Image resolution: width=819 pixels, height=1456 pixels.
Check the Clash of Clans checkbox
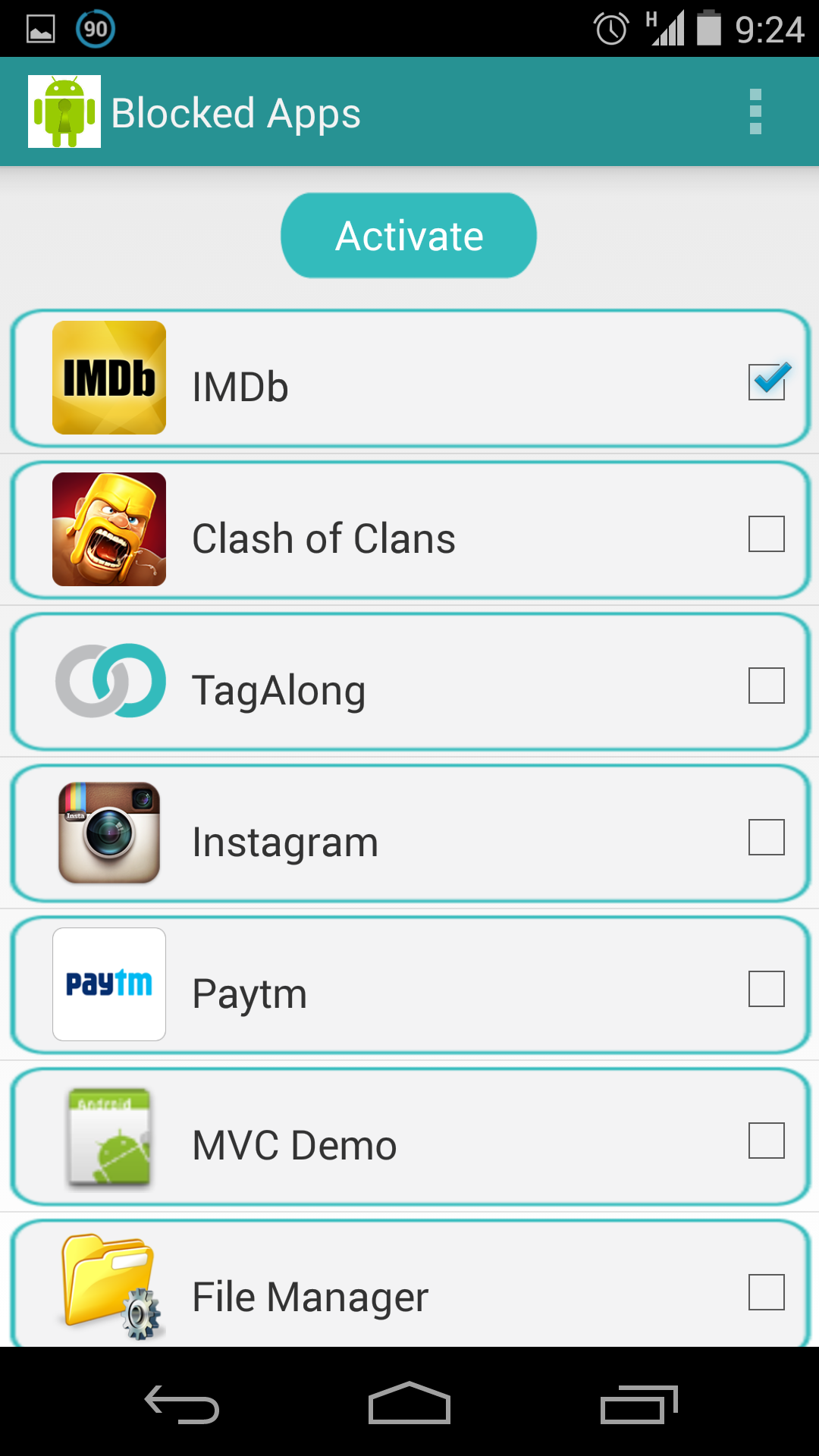tap(767, 534)
